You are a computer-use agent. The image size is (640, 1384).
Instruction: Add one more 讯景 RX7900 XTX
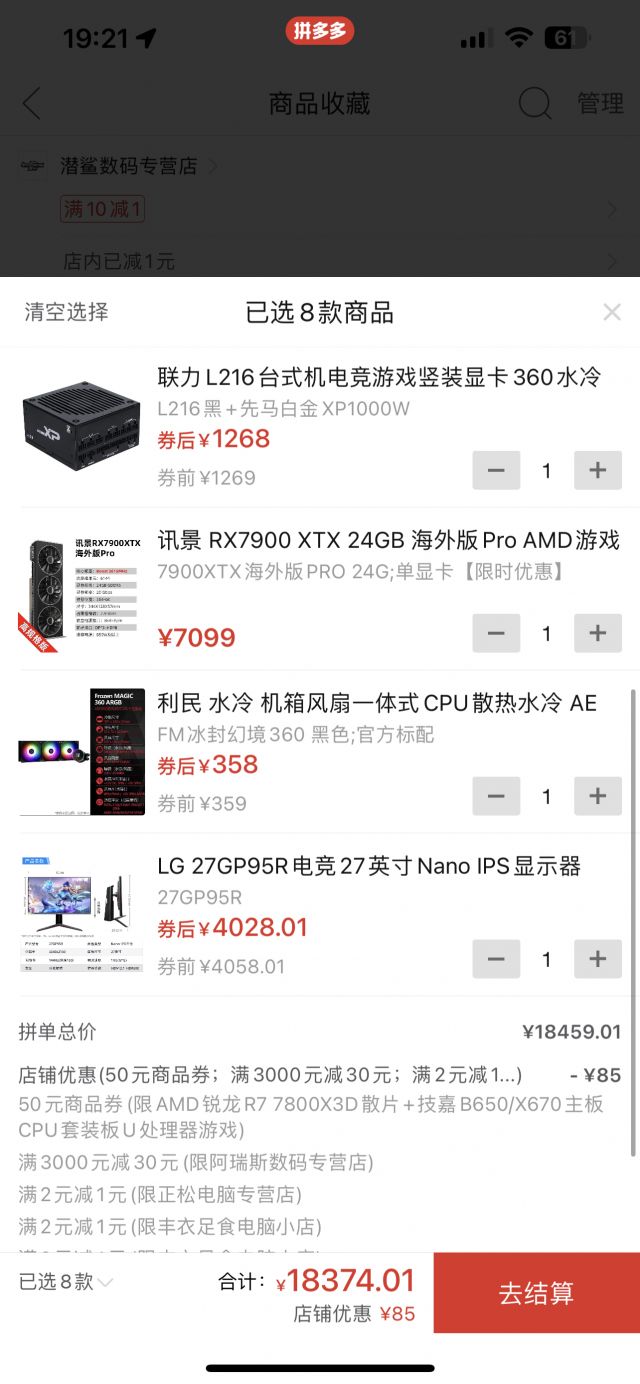598,633
